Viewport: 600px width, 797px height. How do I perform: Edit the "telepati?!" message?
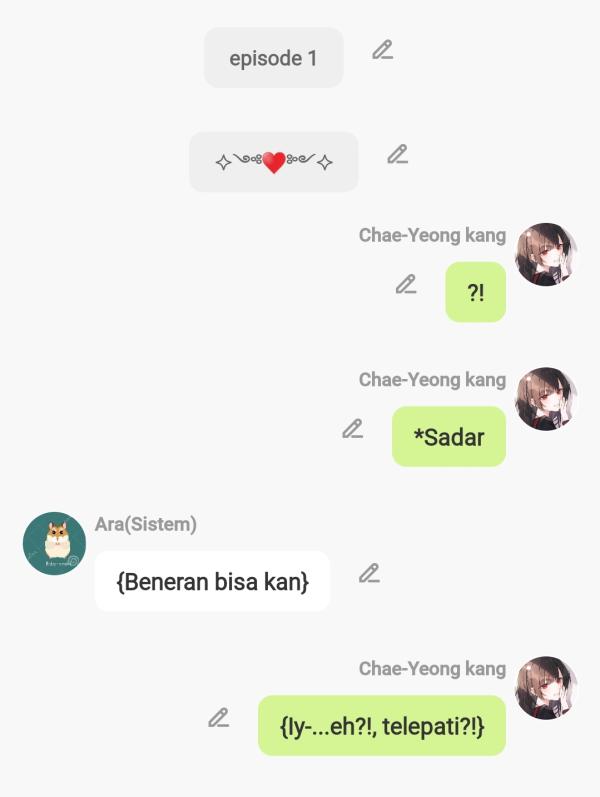tap(218, 717)
